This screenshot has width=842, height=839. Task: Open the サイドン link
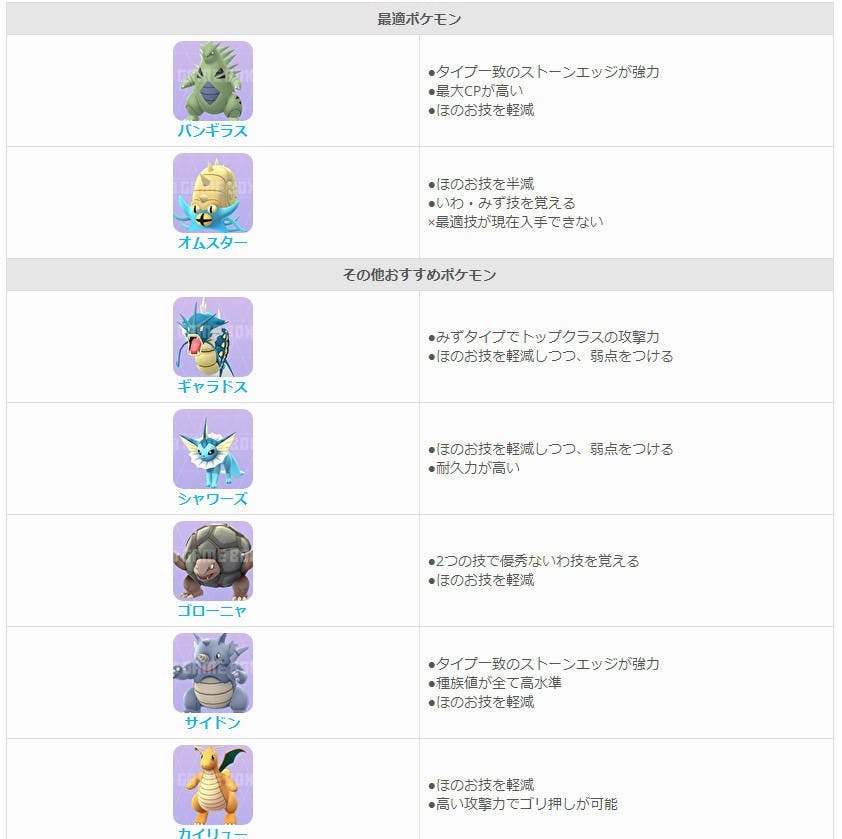click(212, 723)
